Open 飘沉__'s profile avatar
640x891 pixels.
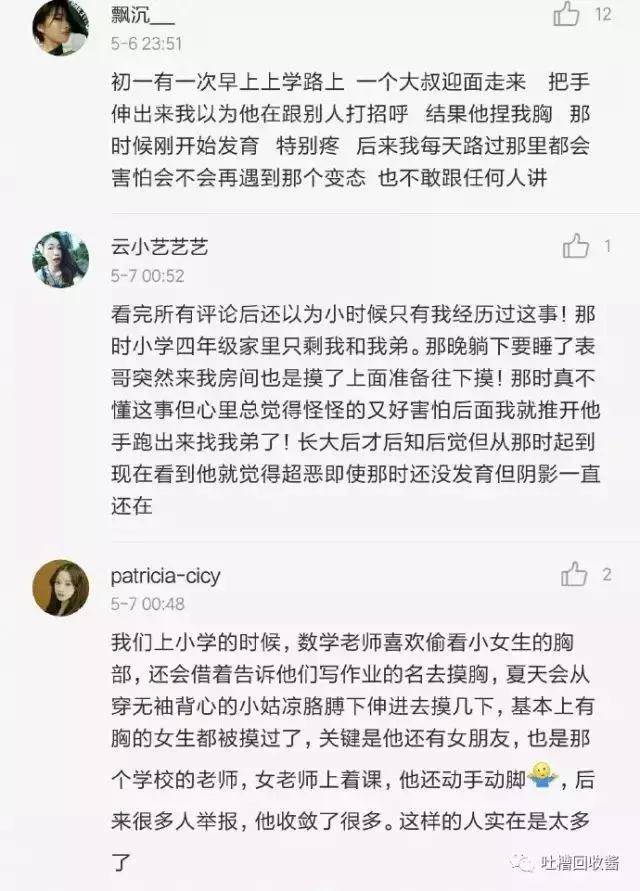pyautogui.click(x=60, y=25)
